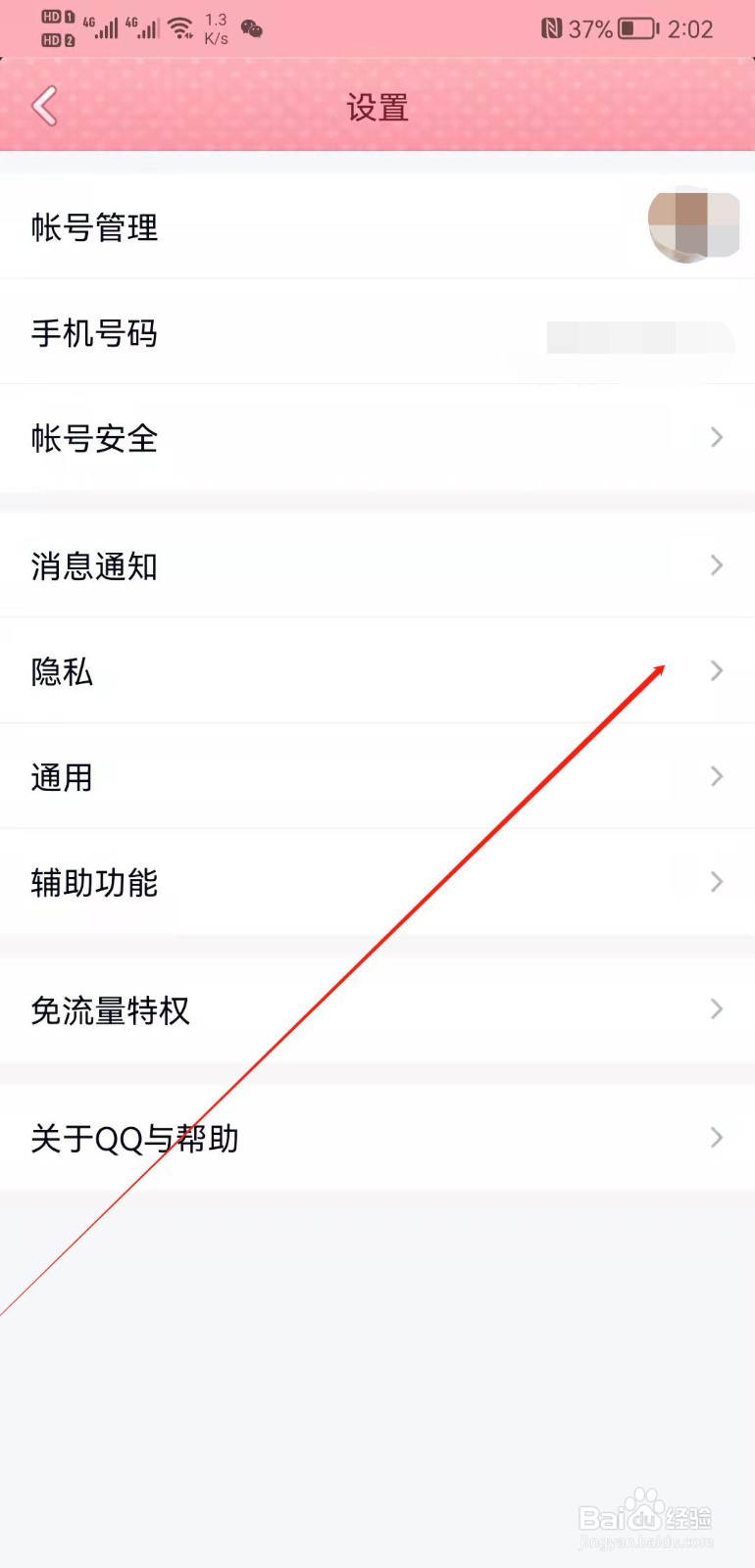Open the 免流量特权 free data privilege

click(x=377, y=1009)
